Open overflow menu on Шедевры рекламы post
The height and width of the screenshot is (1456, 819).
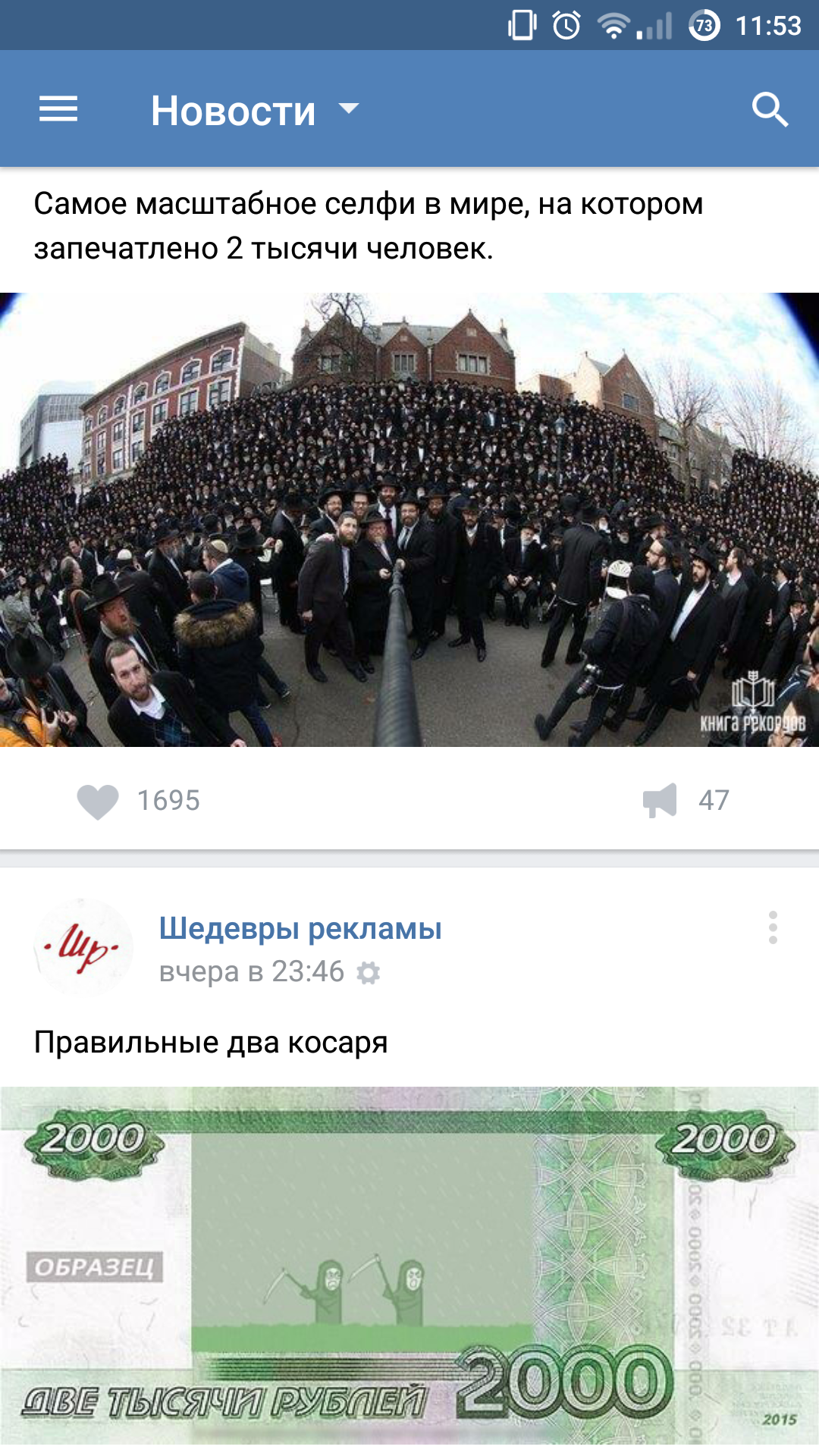(x=773, y=927)
